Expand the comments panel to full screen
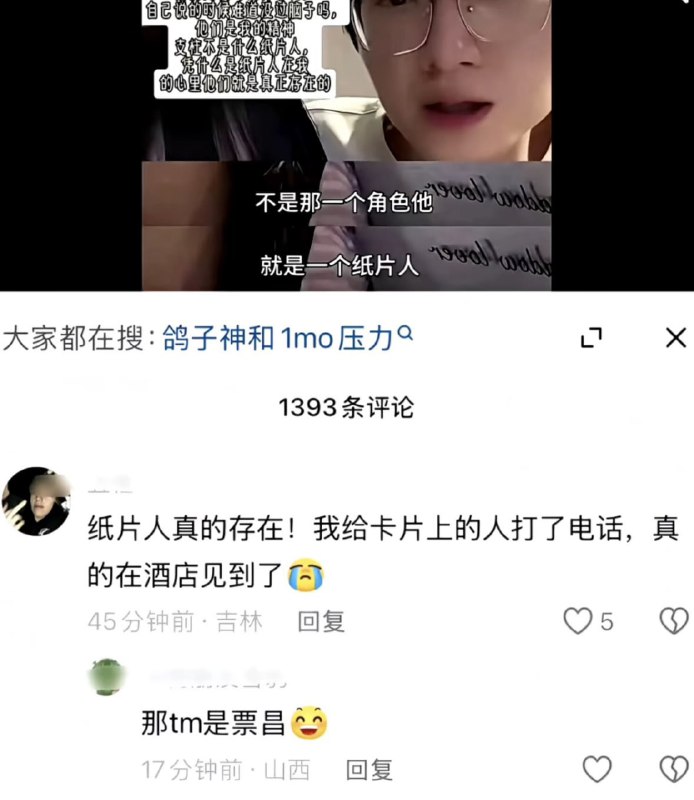Screen dimensions: 694x800 point(591,338)
